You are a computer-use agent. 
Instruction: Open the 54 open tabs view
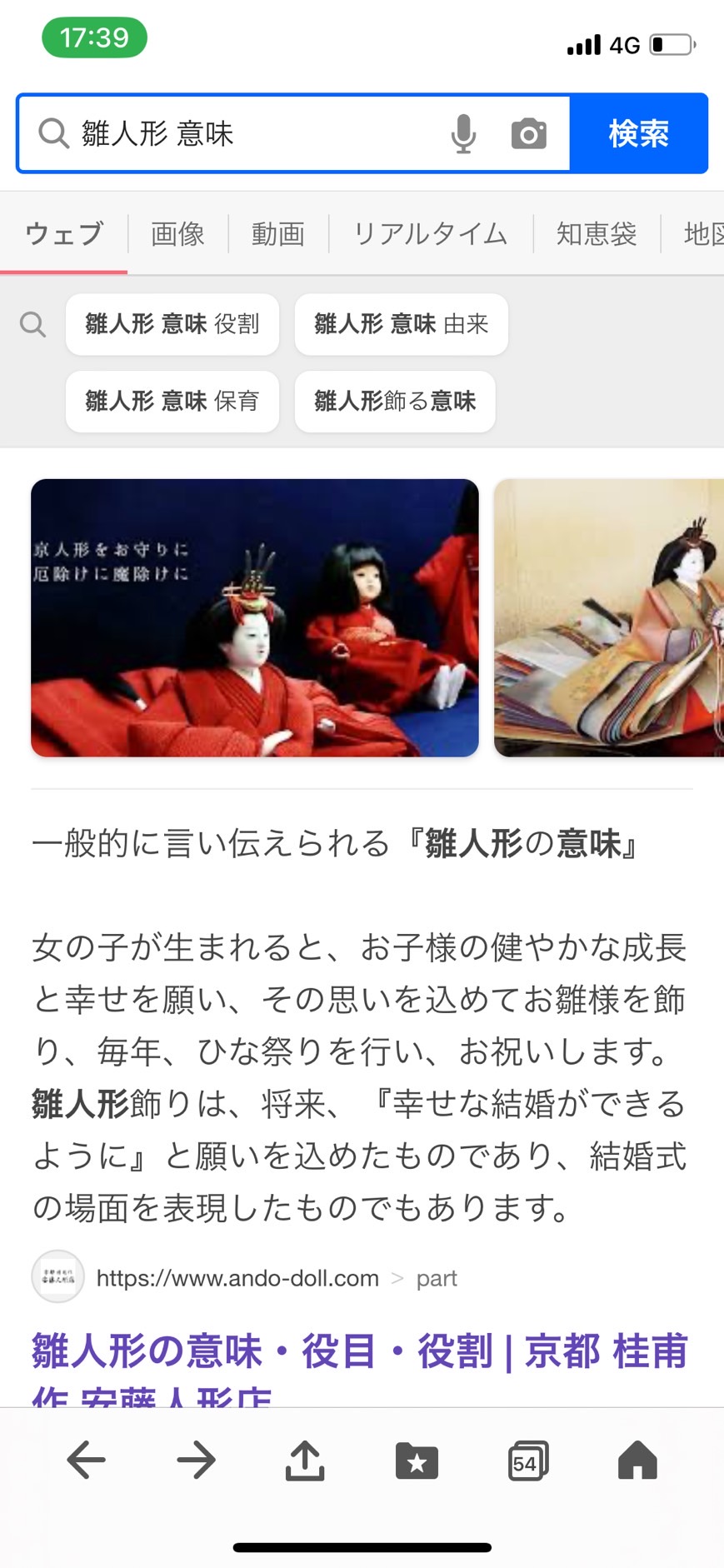527,1461
